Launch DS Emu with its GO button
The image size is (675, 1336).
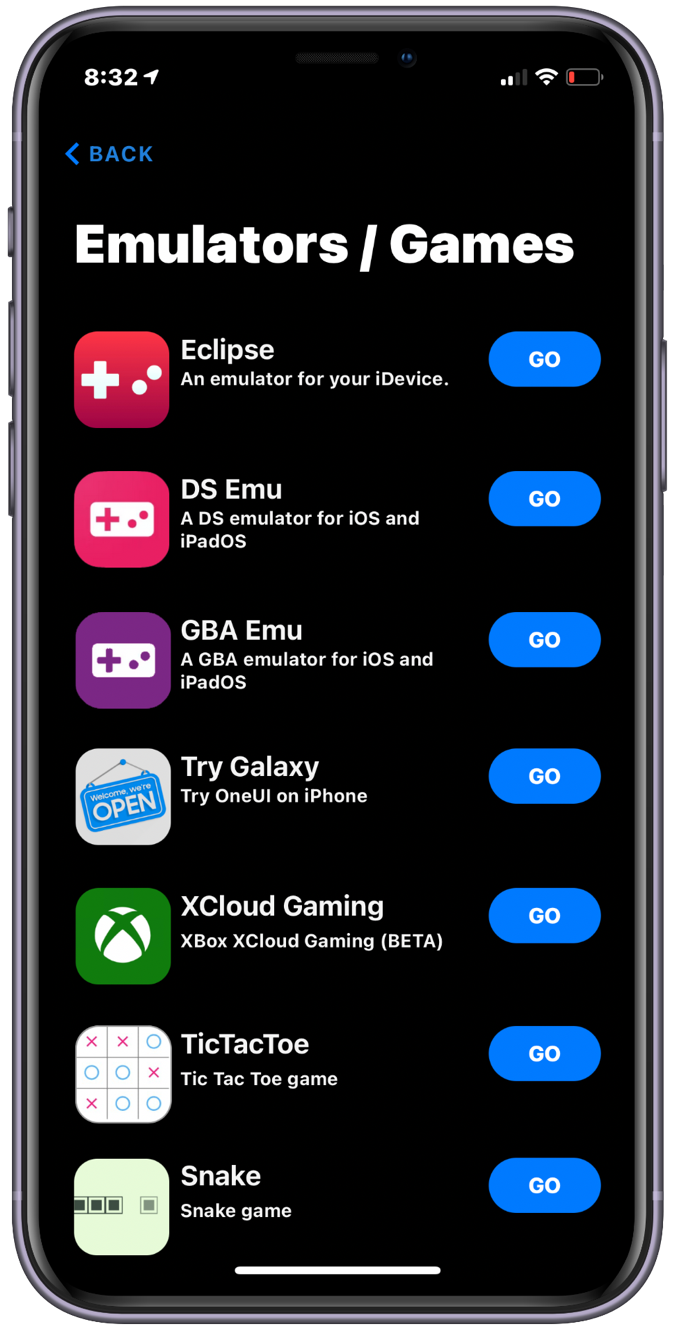(x=544, y=499)
